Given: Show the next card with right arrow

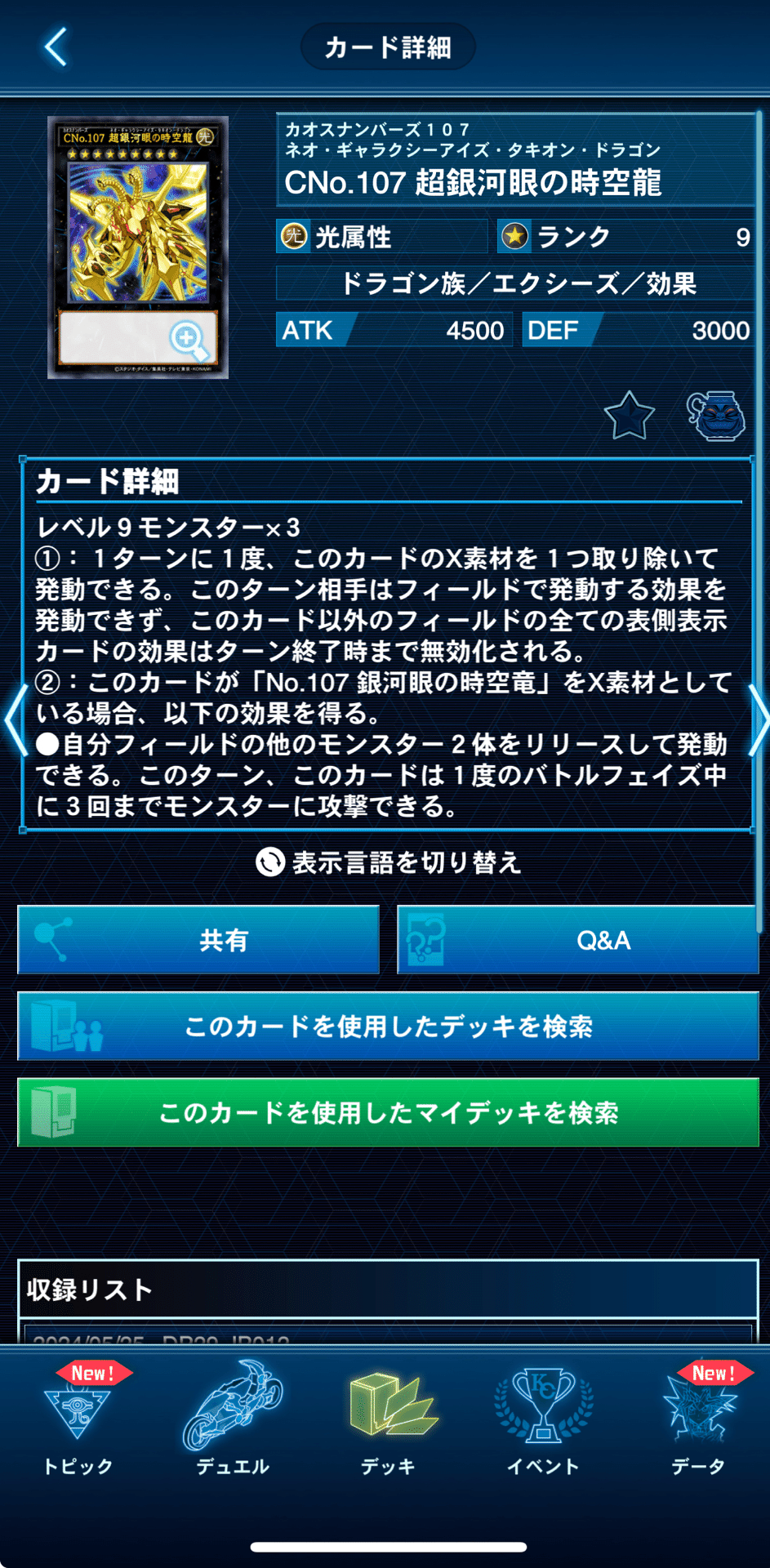Looking at the screenshot, I should [x=758, y=720].
